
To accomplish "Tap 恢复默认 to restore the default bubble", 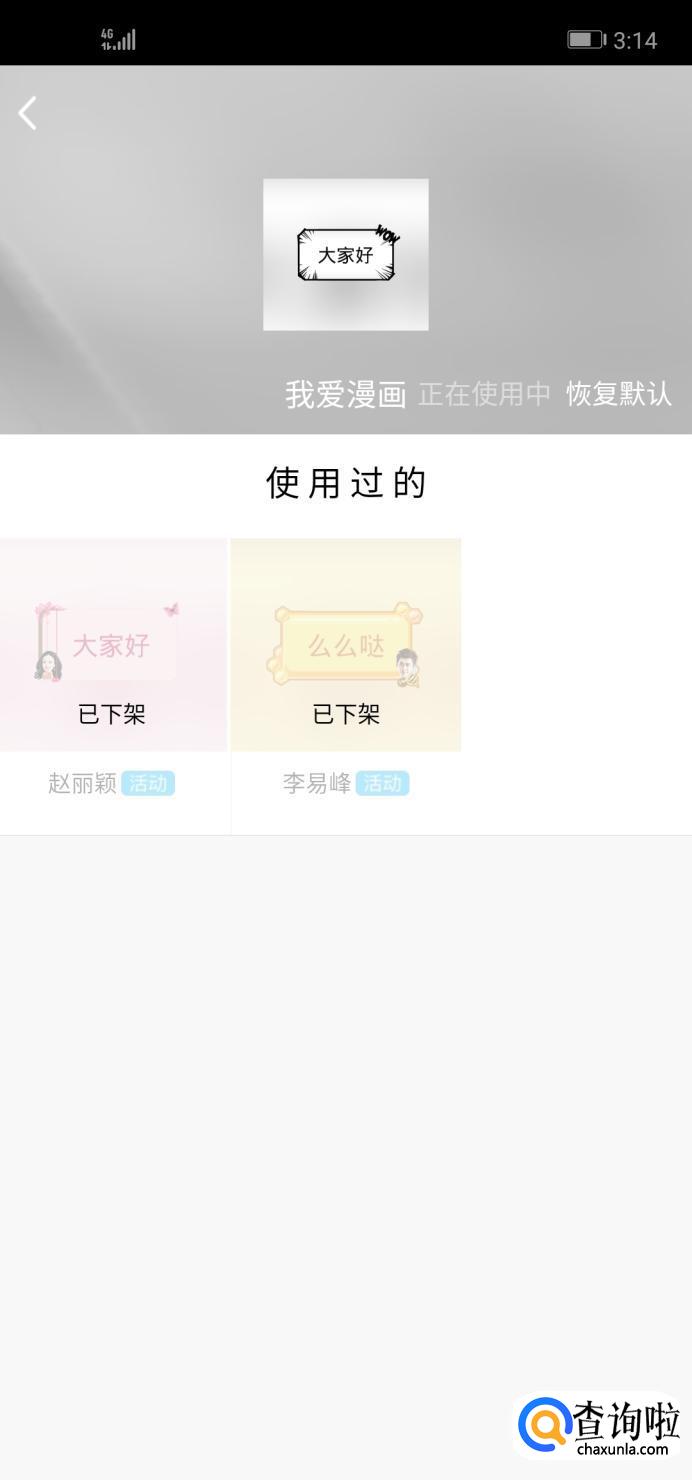I will (x=618, y=394).
